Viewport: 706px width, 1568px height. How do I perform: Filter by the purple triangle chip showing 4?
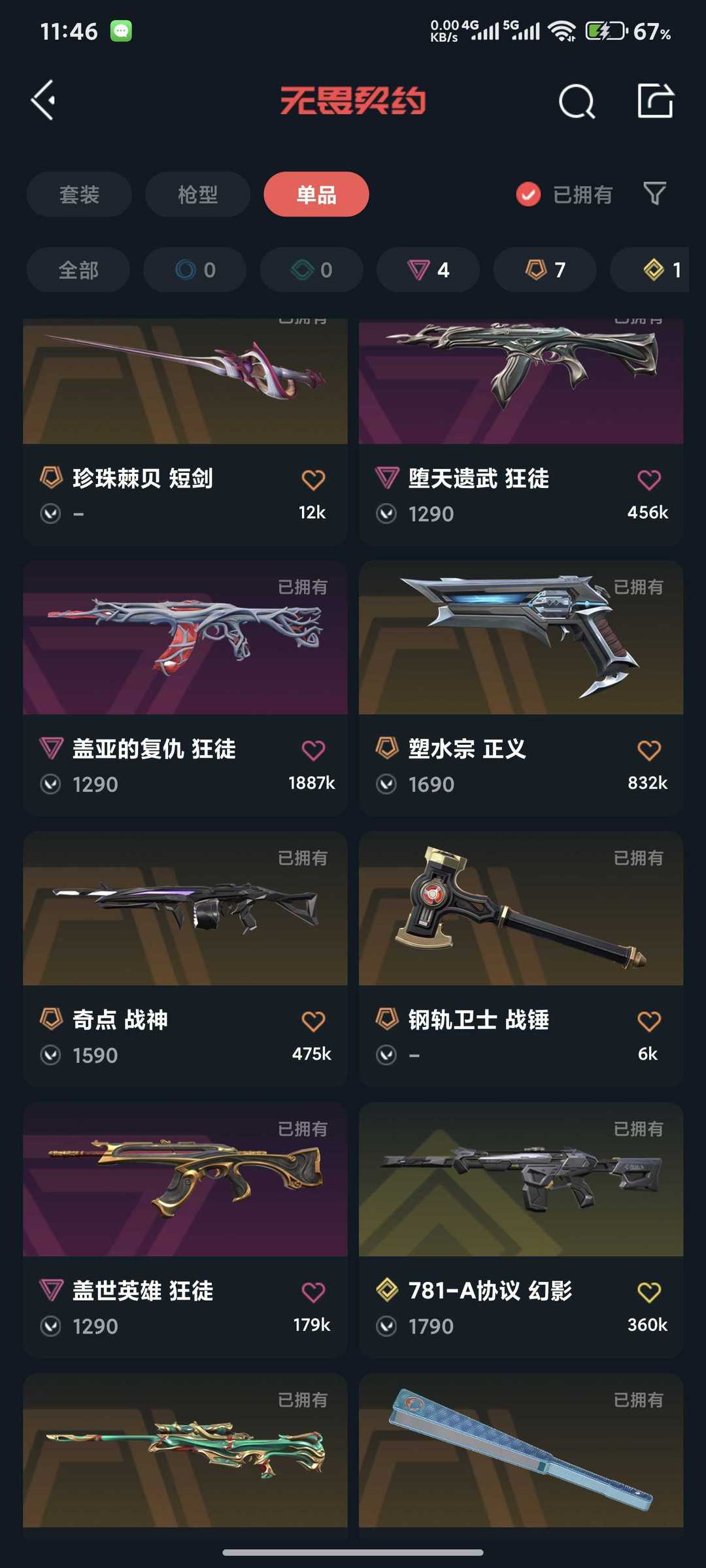[428, 269]
